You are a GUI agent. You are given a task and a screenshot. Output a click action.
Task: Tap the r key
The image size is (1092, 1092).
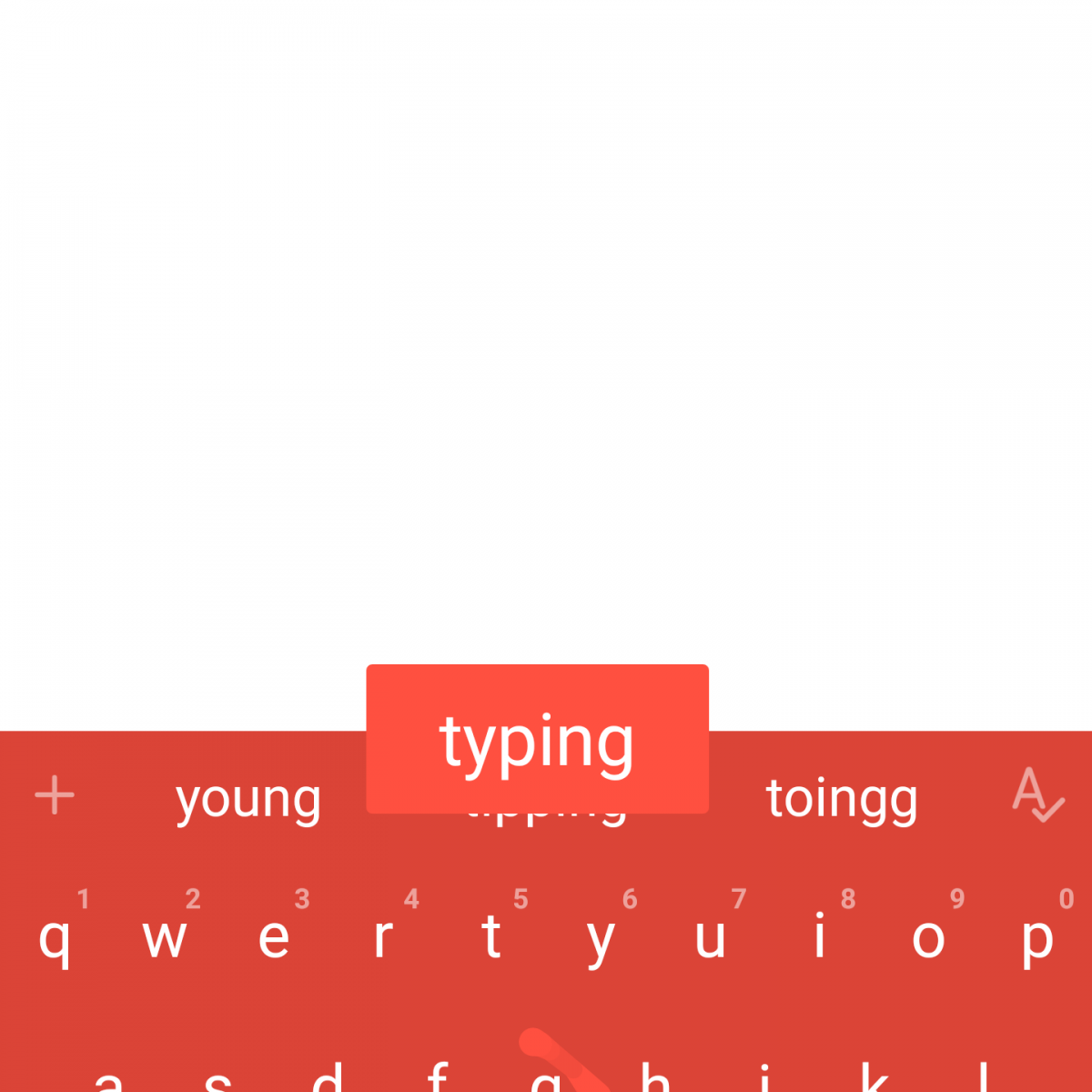383,937
